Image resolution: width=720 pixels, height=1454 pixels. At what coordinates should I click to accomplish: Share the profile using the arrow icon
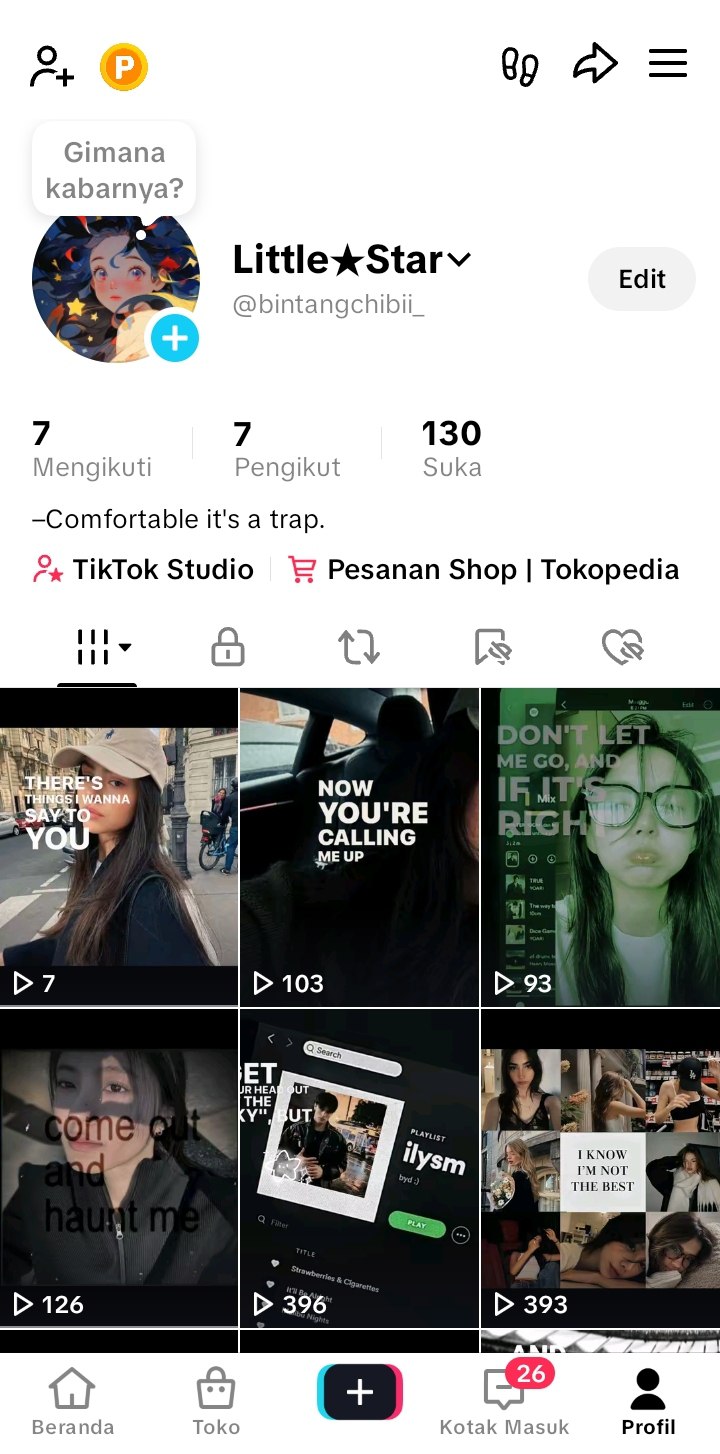coord(595,66)
